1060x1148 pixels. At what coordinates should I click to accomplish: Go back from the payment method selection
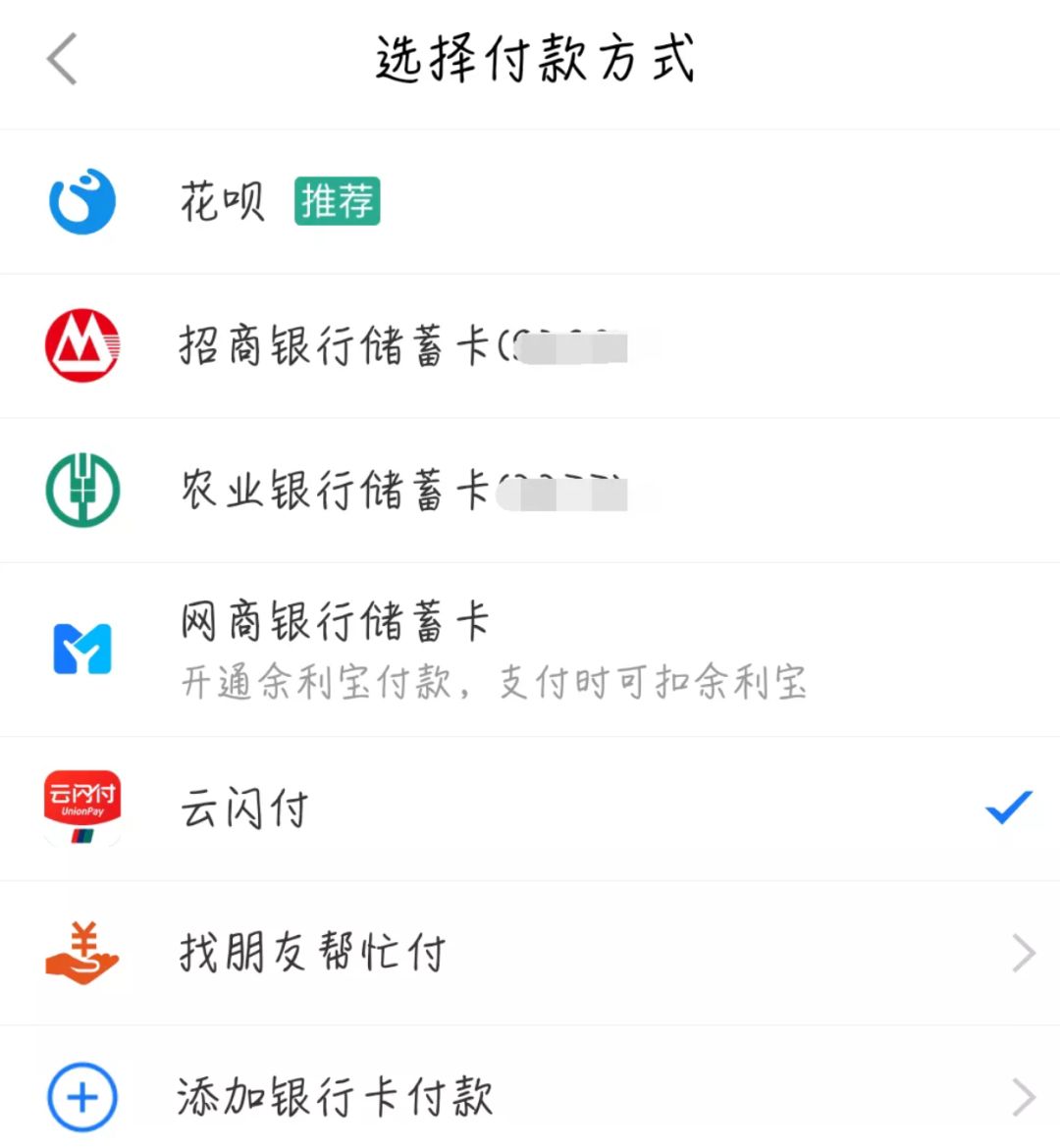pyautogui.click(x=62, y=59)
